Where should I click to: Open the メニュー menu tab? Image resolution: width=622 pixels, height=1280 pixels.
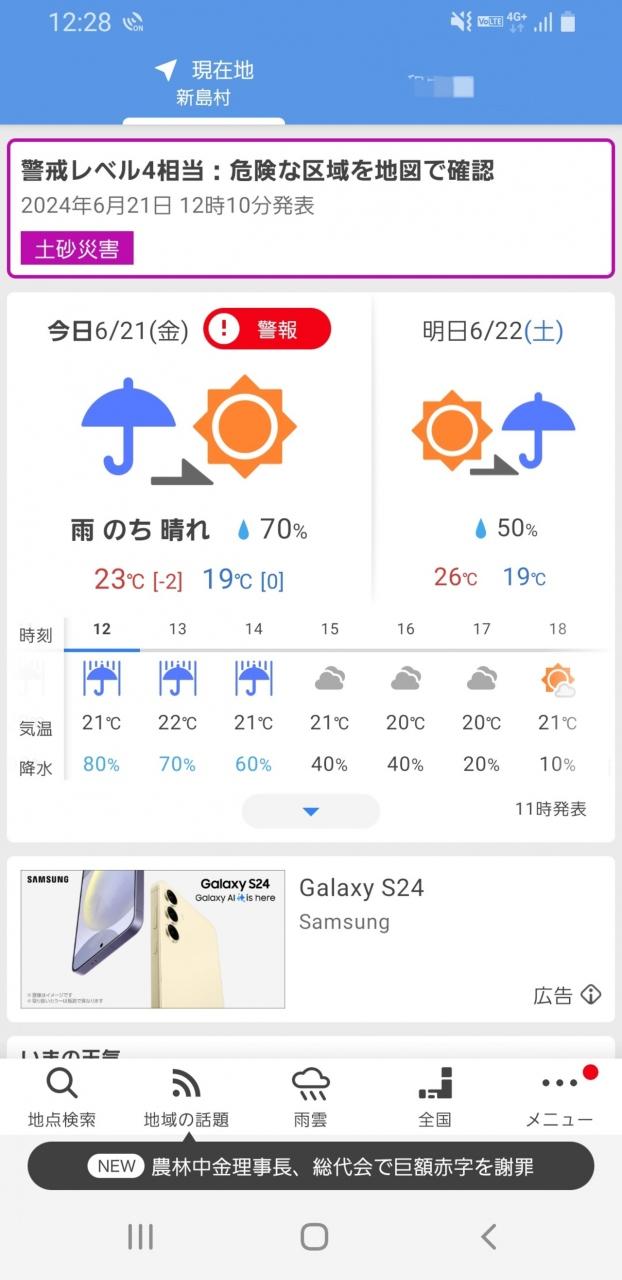point(559,1097)
